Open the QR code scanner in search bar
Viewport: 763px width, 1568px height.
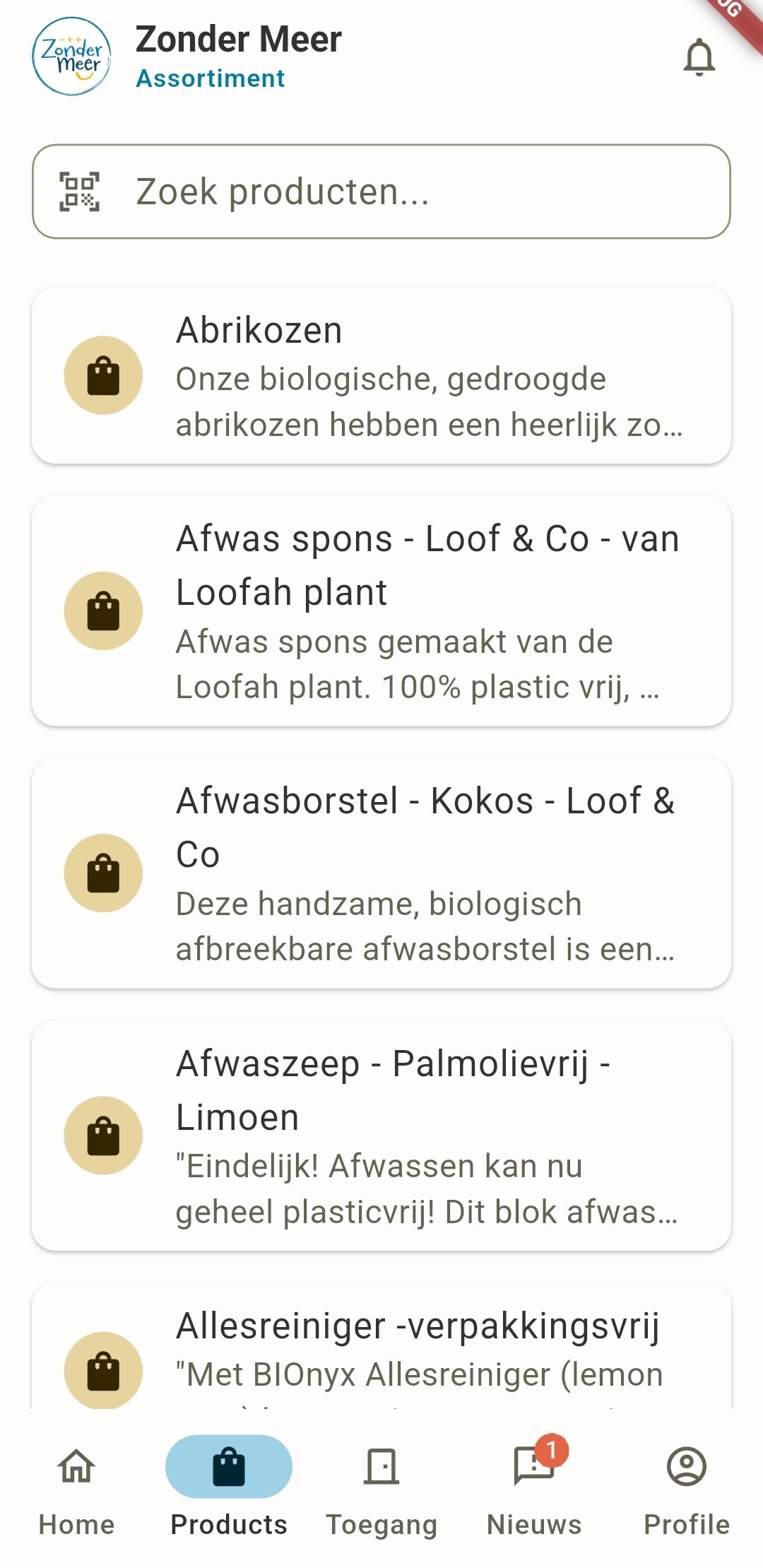[81, 191]
